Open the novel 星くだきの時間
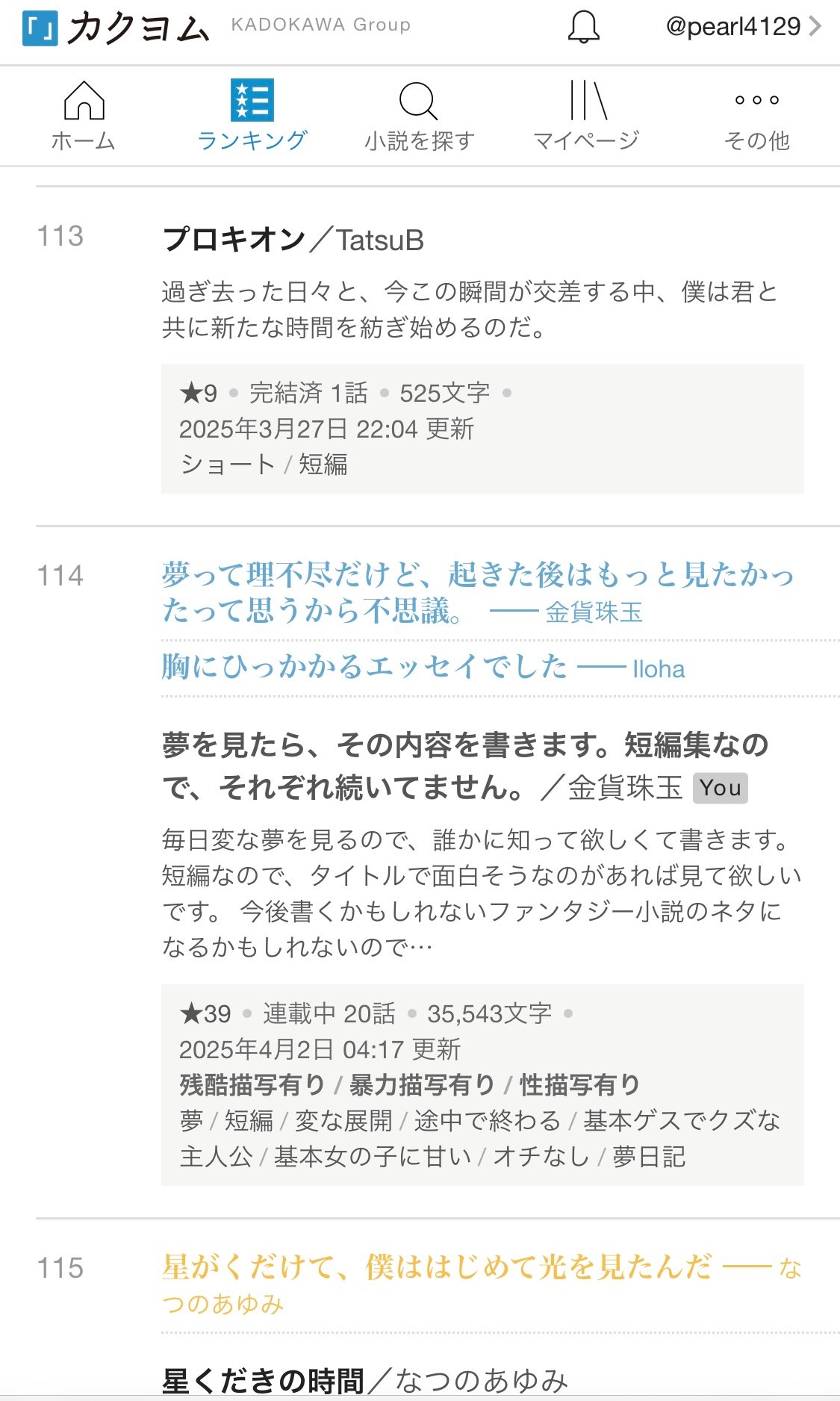The height and width of the screenshot is (1401, 840). (x=263, y=1380)
